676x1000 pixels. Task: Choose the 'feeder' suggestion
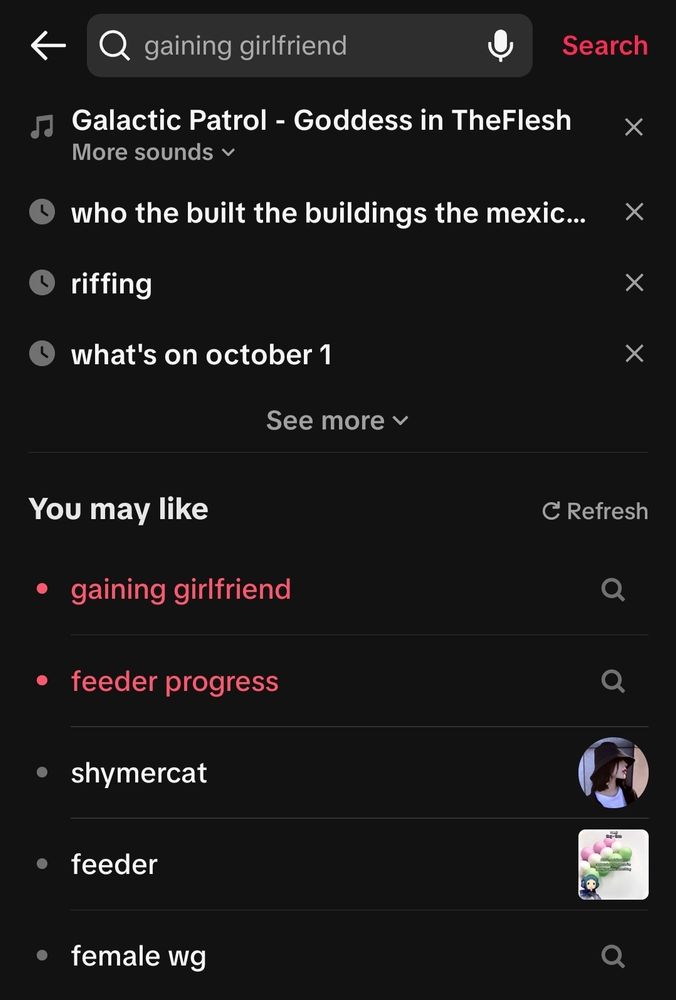tap(114, 864)
